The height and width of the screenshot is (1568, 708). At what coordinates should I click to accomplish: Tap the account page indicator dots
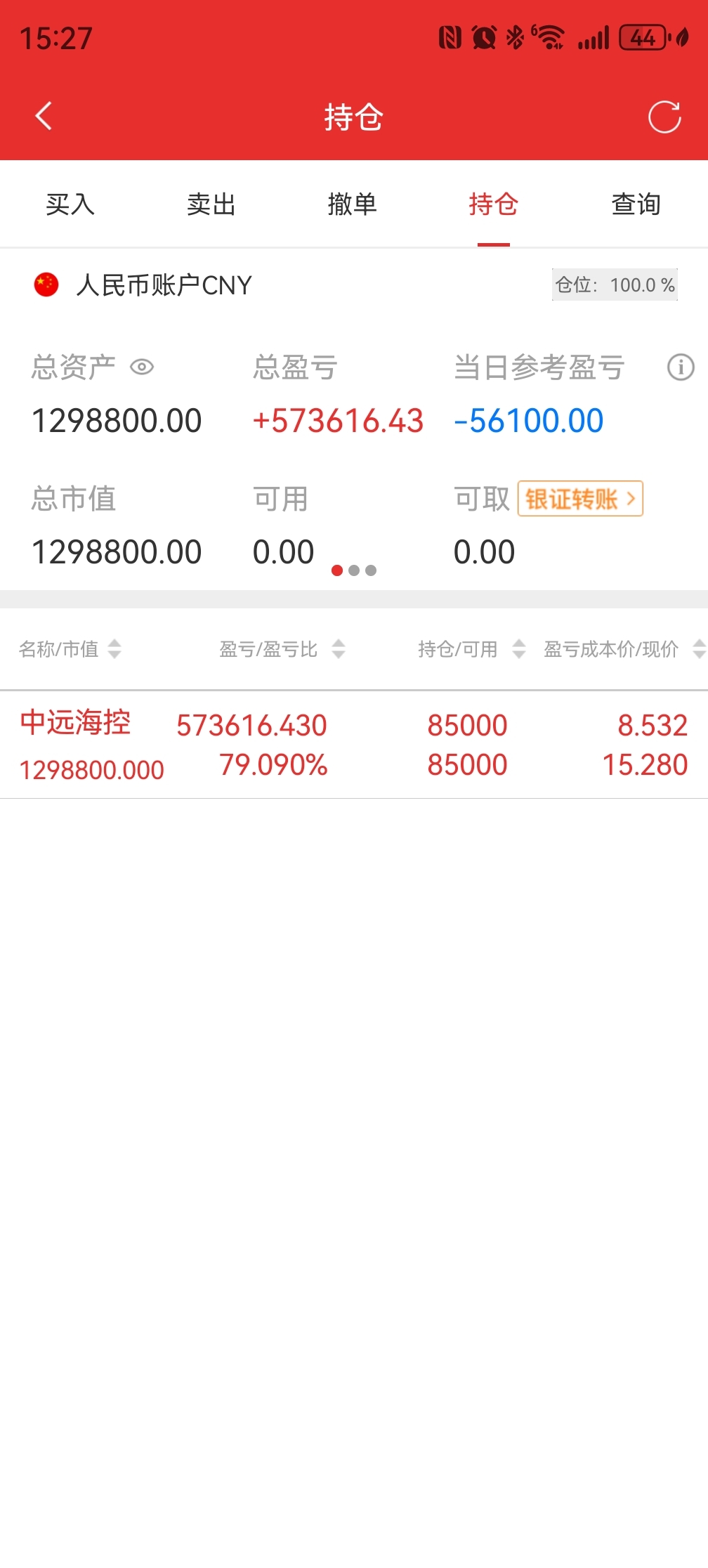(x=354, y=570)
